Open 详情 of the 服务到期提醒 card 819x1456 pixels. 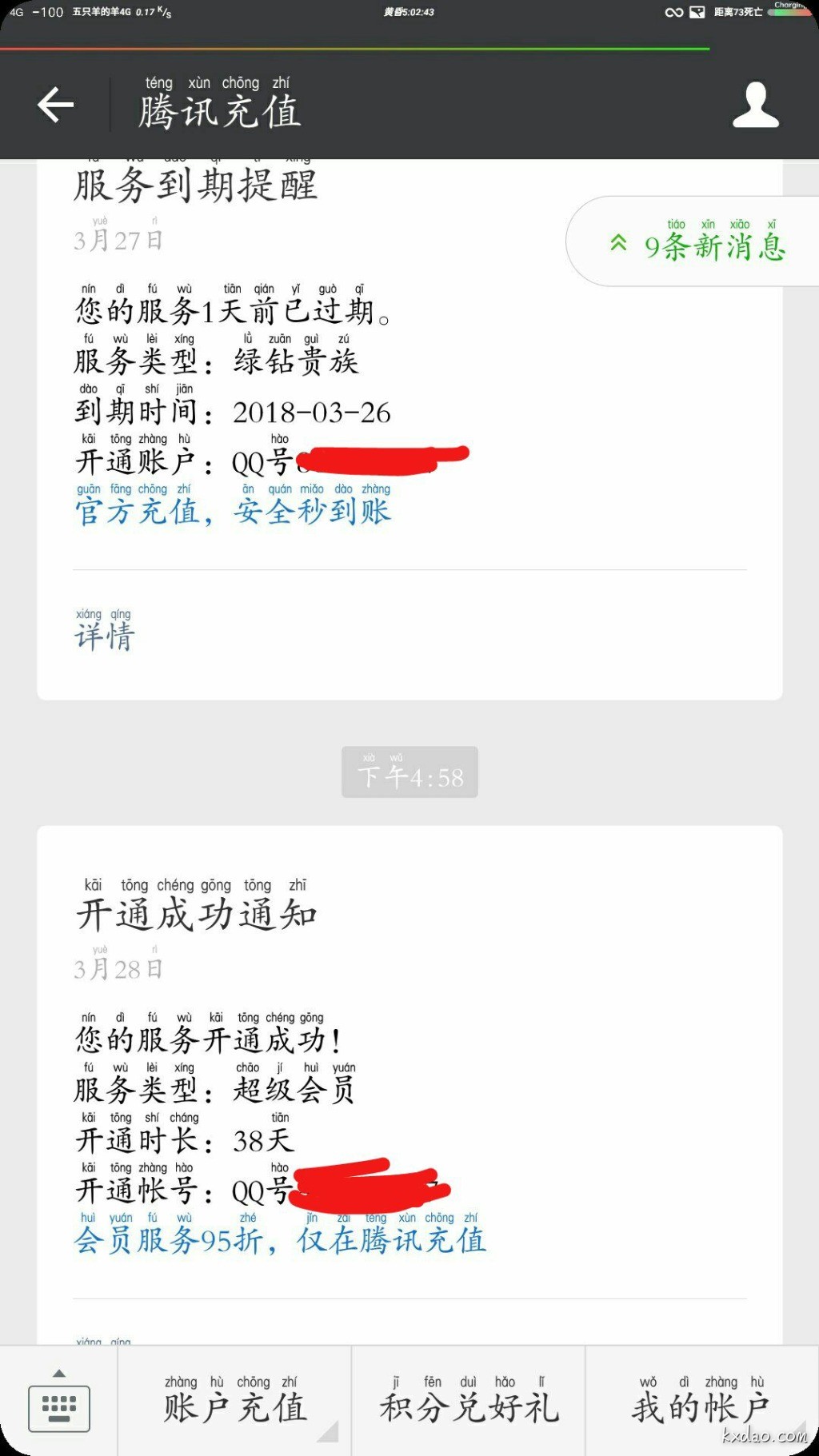click(105, 636)
